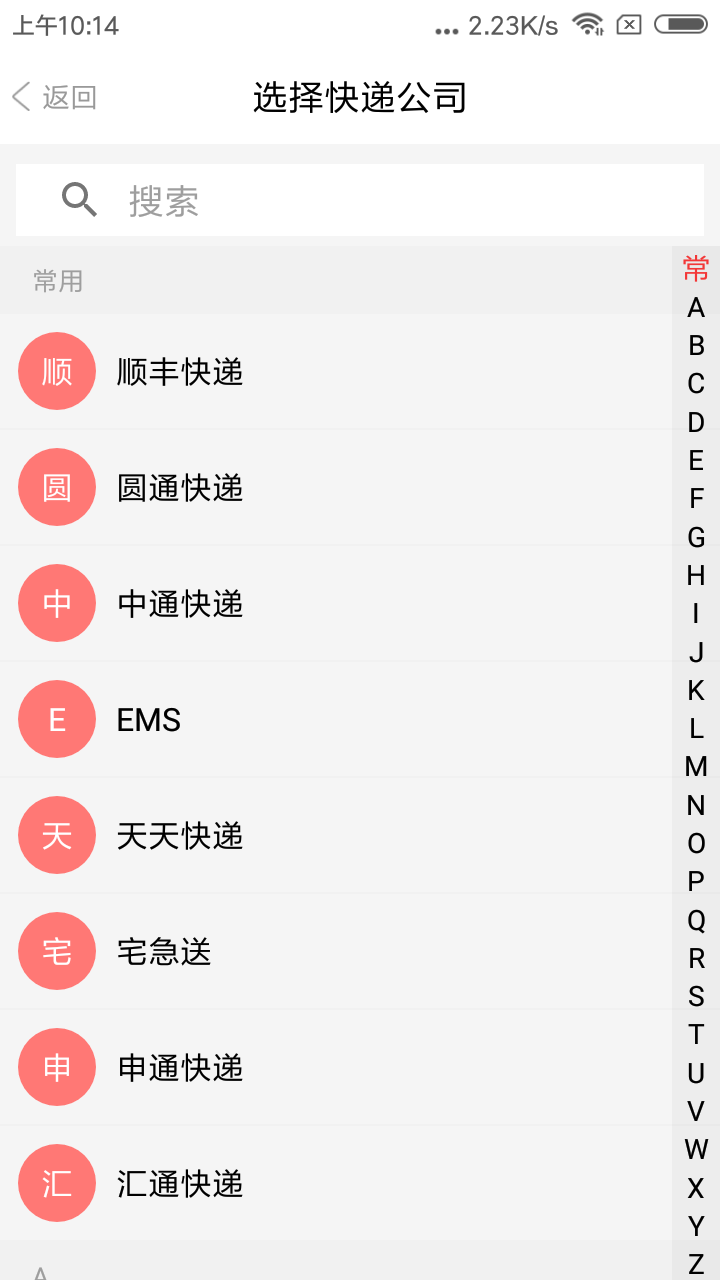The image size is (720, 1280).
Task: Click the 汇通快递 circular icon
Action: [57, 1183]
